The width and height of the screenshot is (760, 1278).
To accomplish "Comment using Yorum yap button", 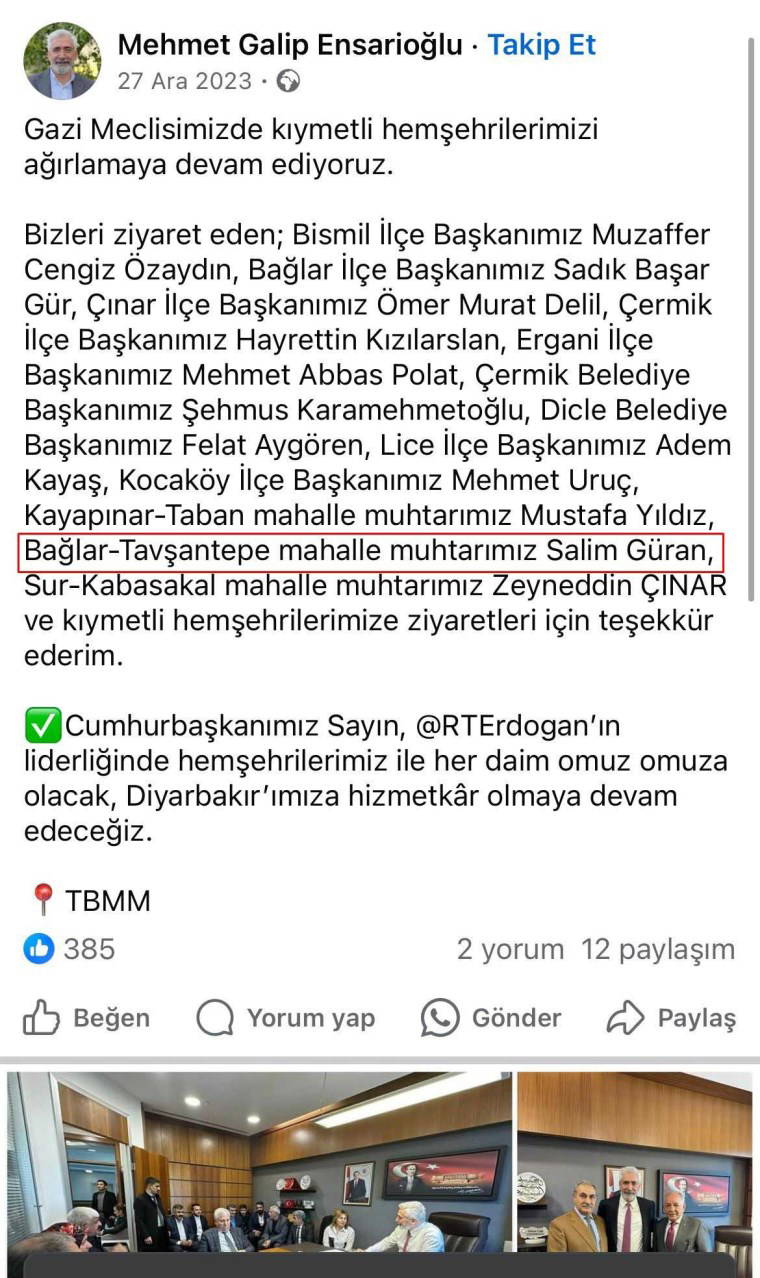I will tap(286, 1018).
